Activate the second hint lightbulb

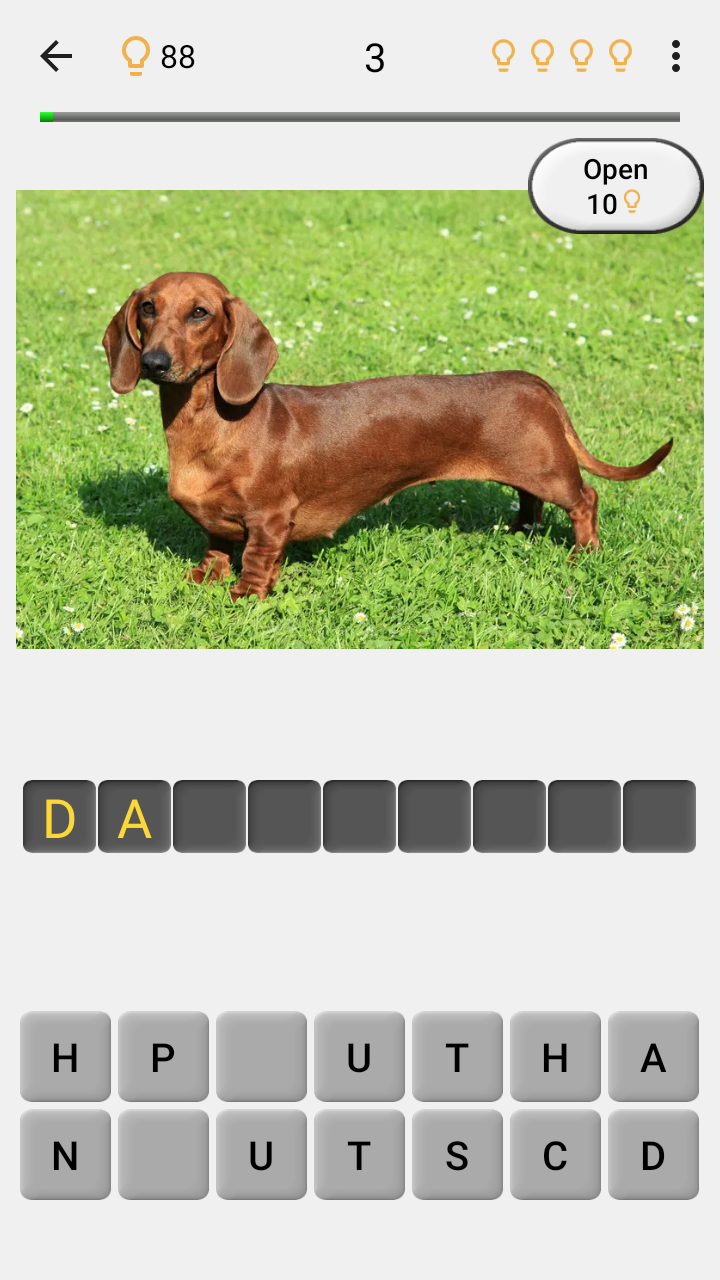coord(542,57)
